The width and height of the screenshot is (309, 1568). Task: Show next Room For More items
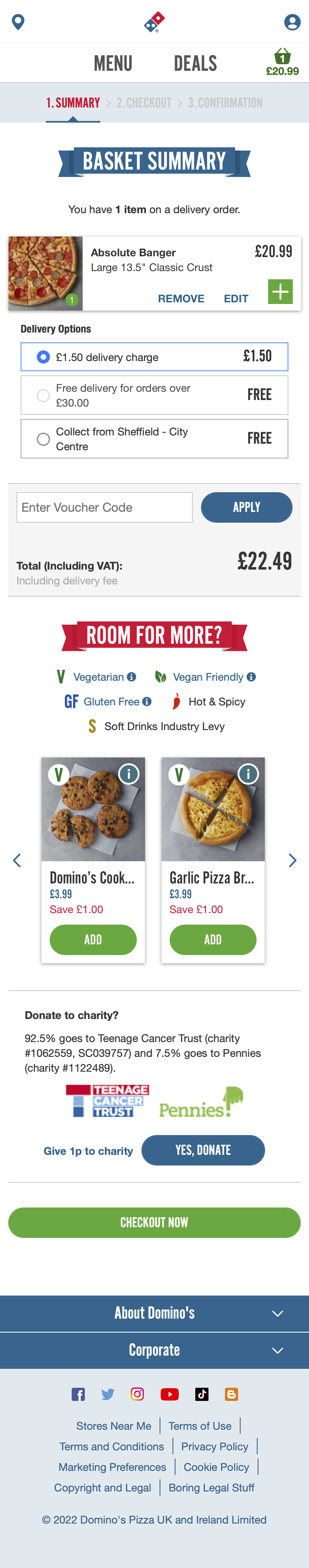click(x=293, y=860)
